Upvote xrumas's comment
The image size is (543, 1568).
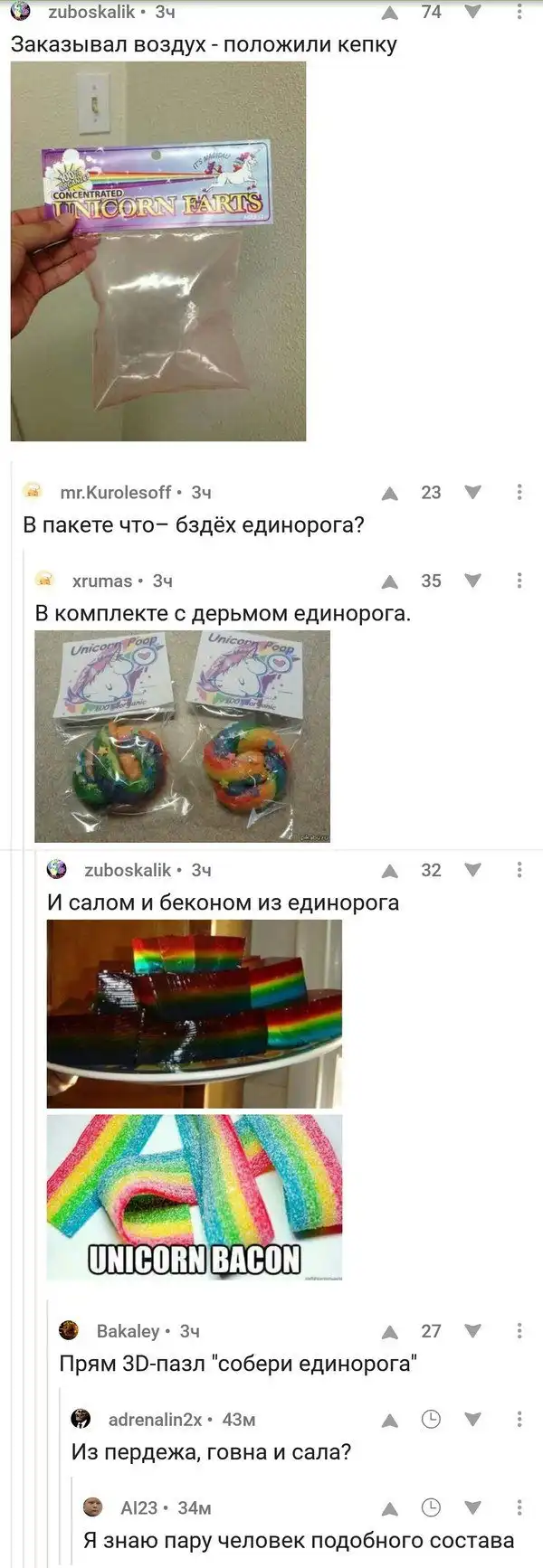coord(389,581)
